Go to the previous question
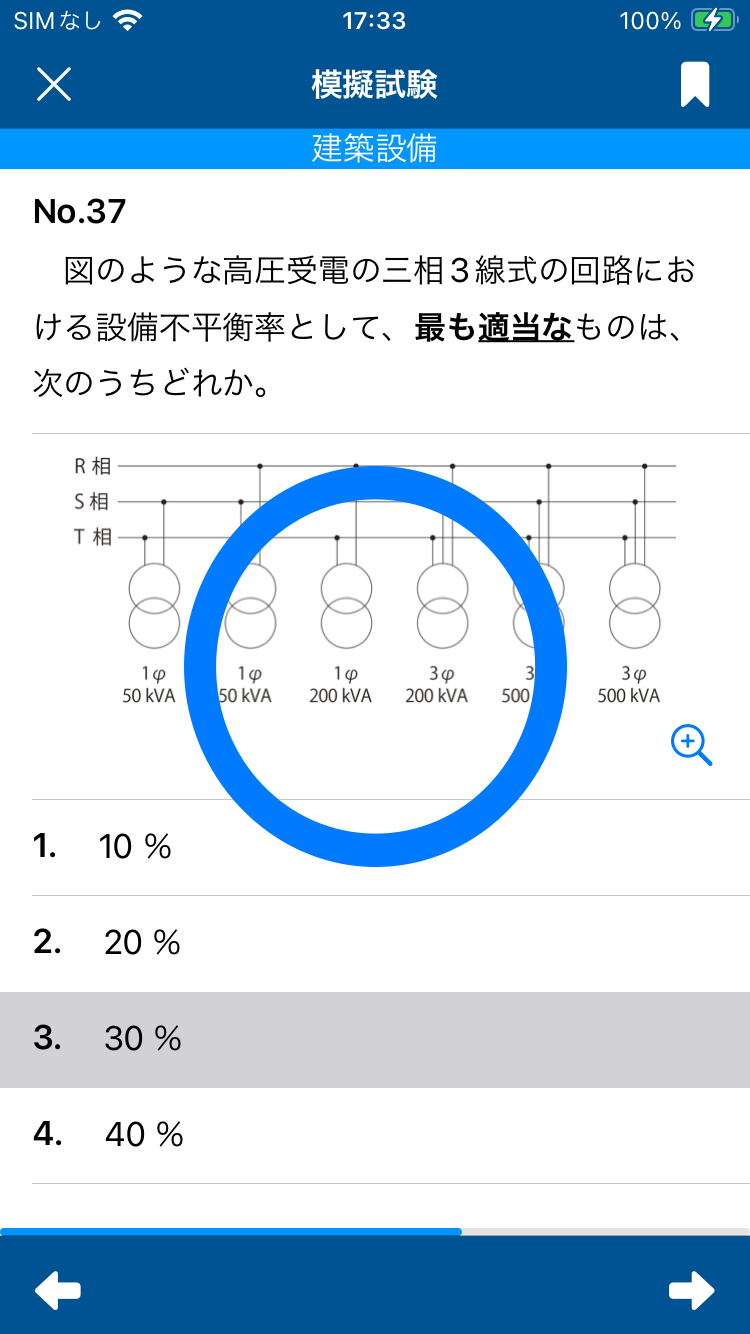The image size is (750, 1334). coord(58,1290)
